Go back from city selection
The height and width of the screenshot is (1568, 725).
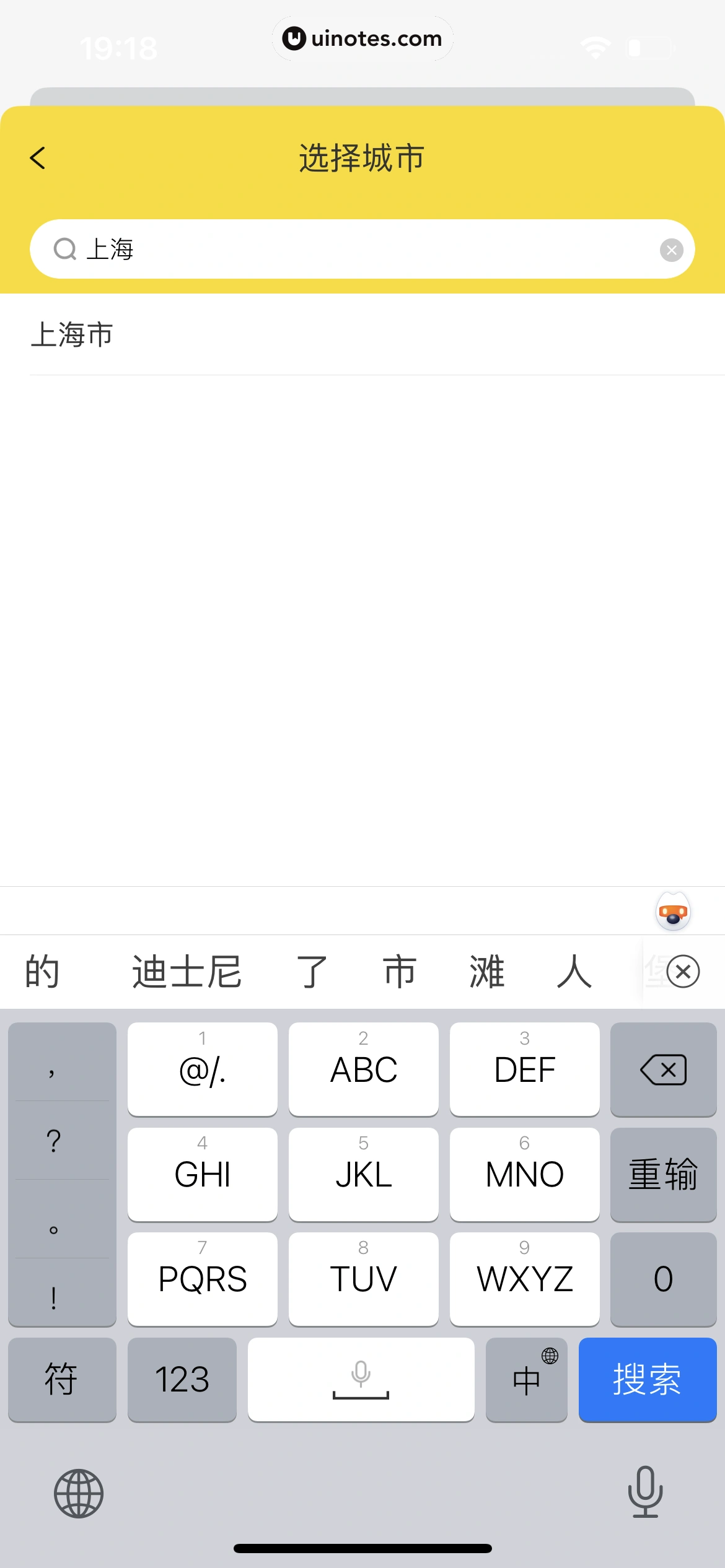tap(38, 158)
